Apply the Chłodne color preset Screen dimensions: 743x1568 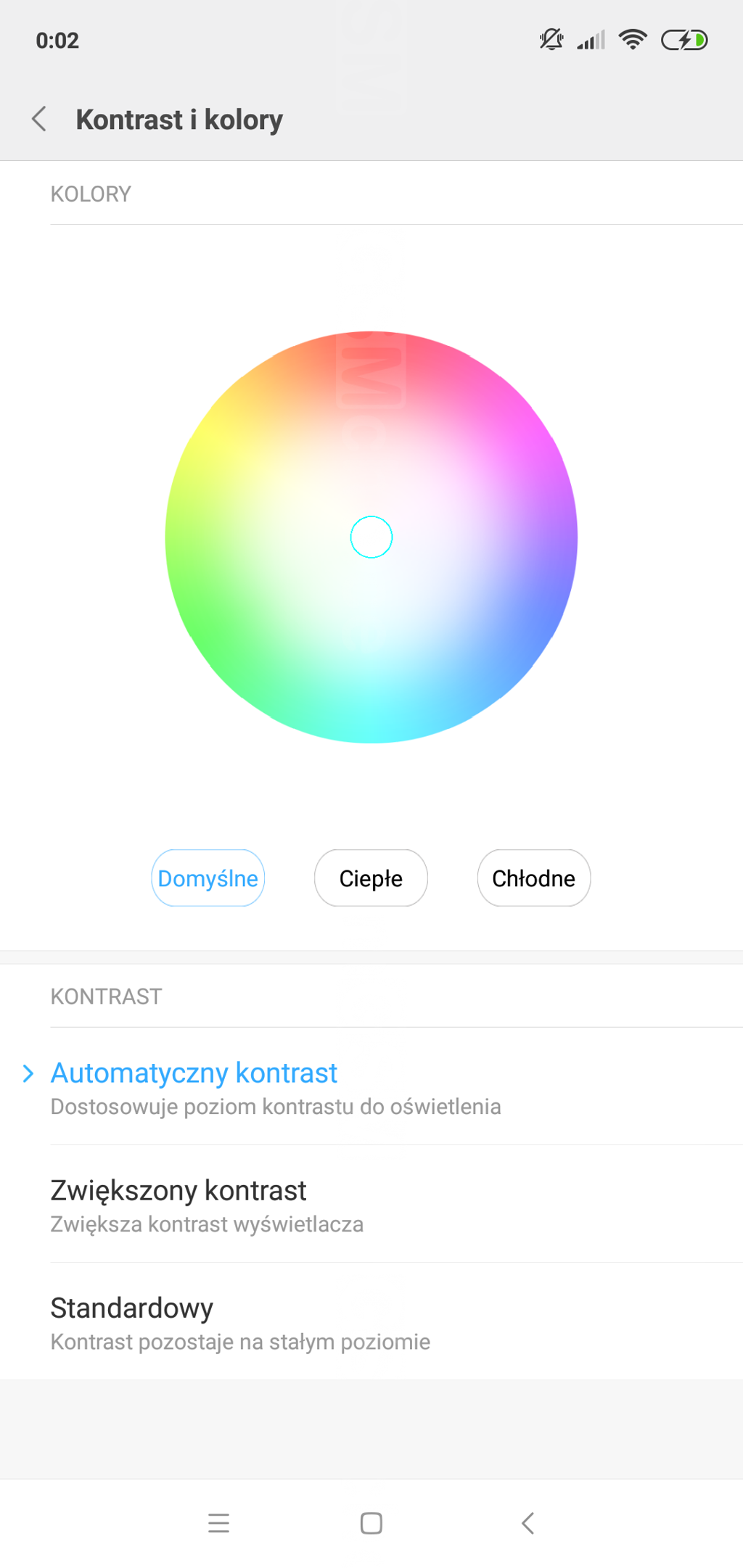tap(534, 878)
